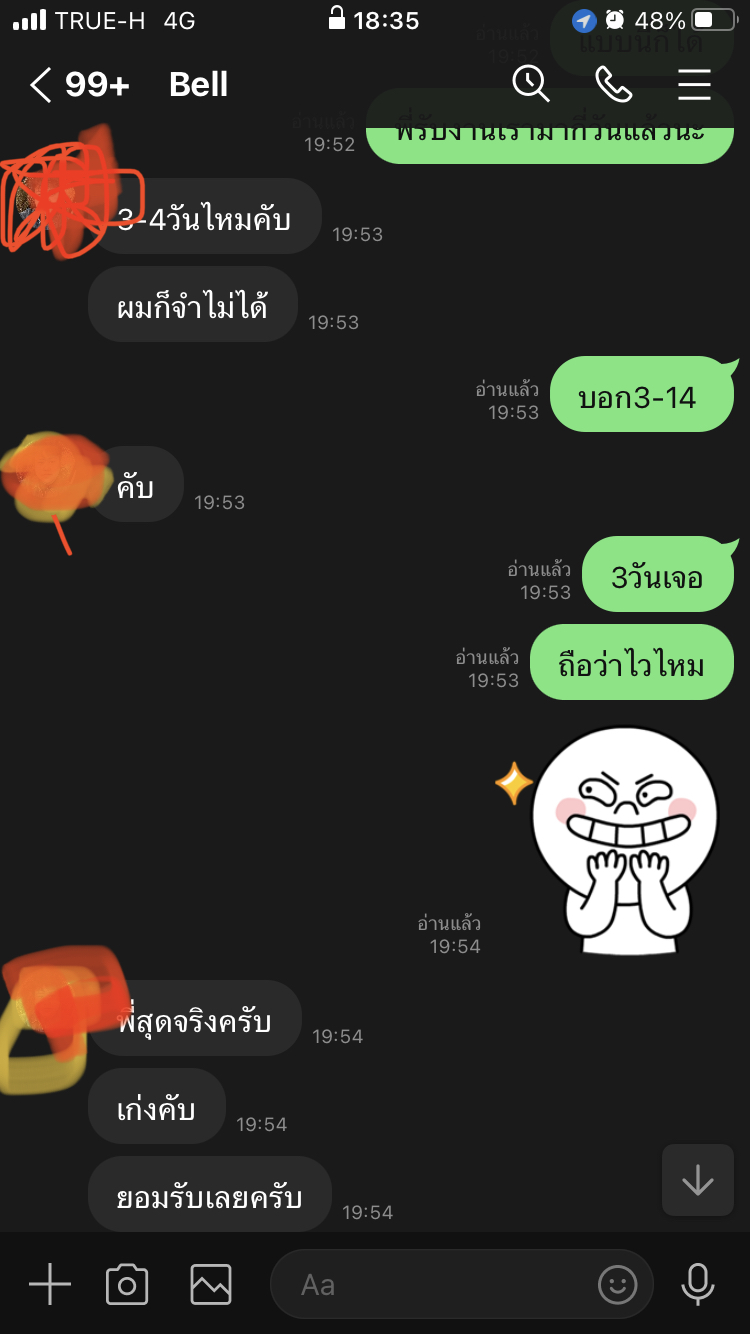The width and height of the screenshot is (750, 1334).
Task: Open the photo gallery picker
Action: (x=210, y=1284)
